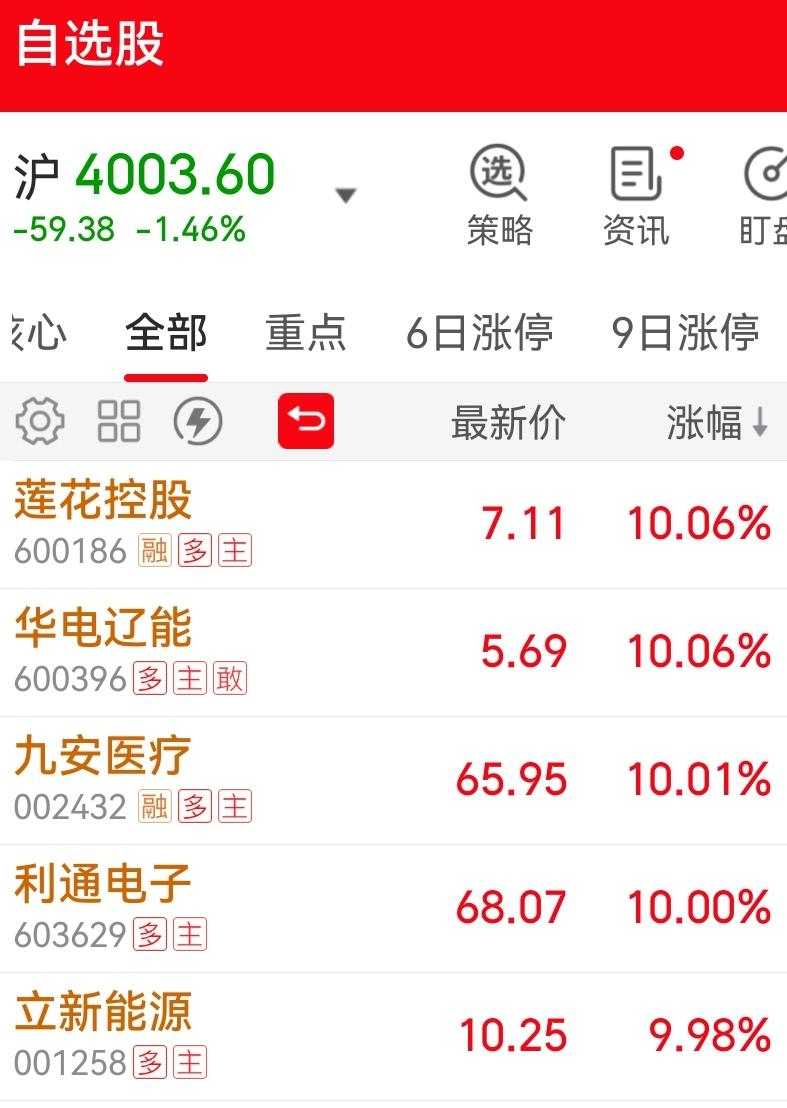Tap the 融 margin tag on 莲花控股
Image resolution: width=787 pixels, height=1108 pixels.
pos(150,549)
